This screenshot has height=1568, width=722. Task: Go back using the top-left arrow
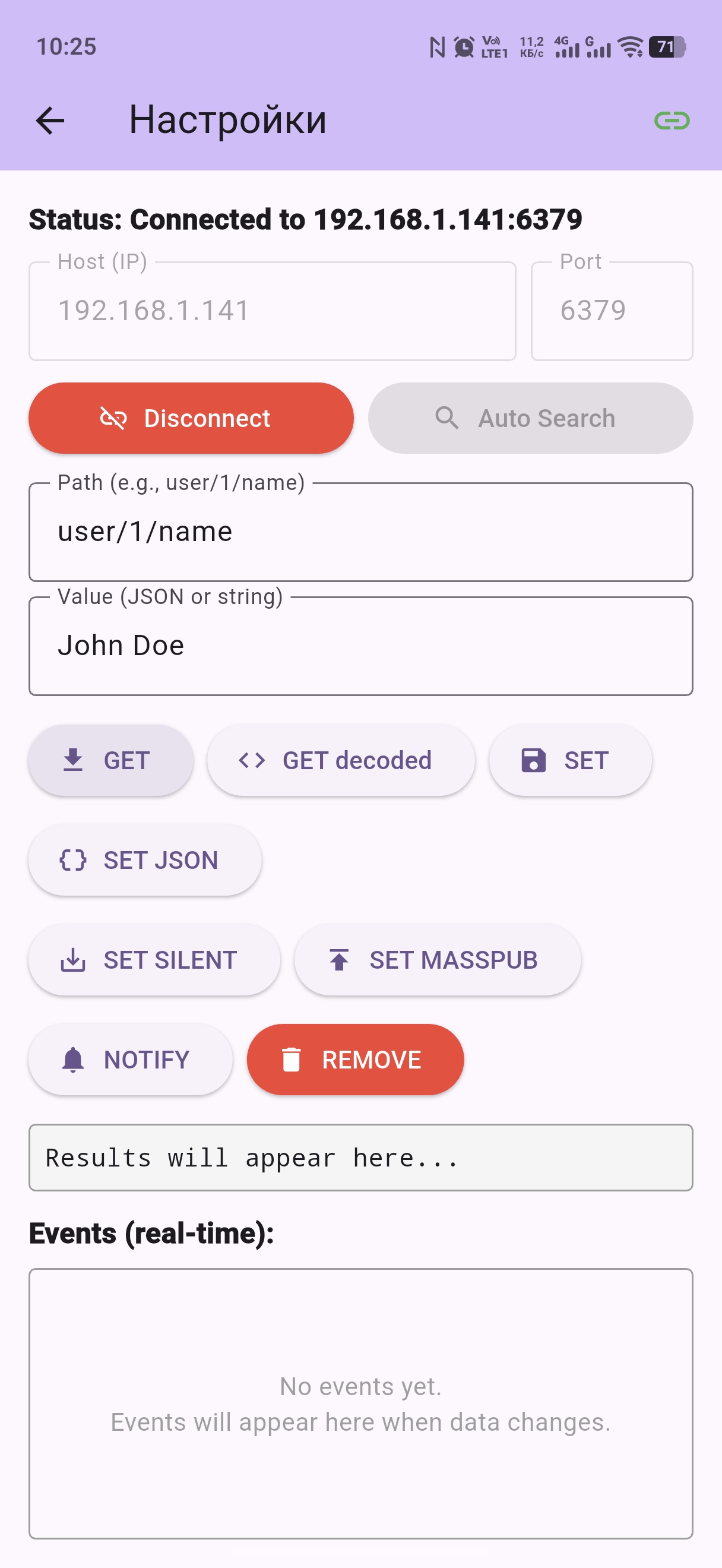(50, 120)
